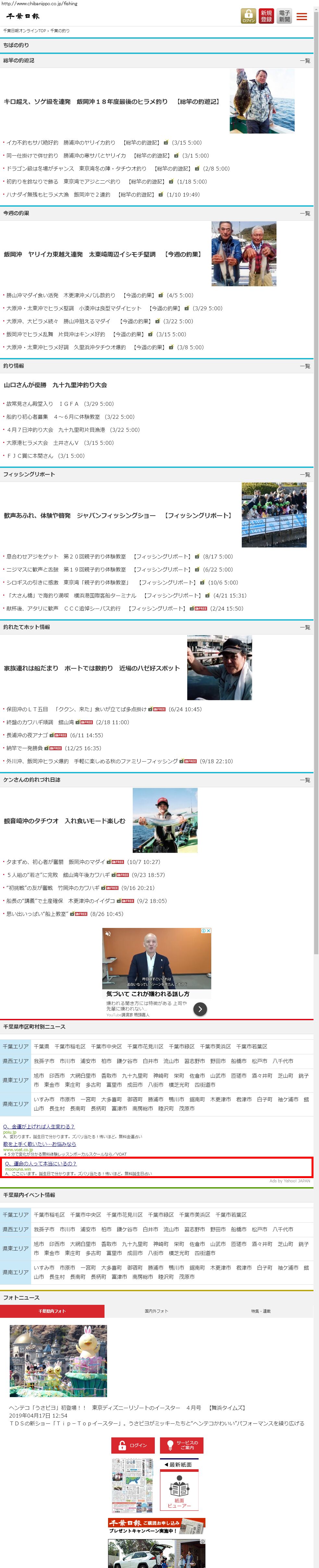Open 新規登録 registration button
This screenshot has height=1568, width=319.
[x=266, y=16]
